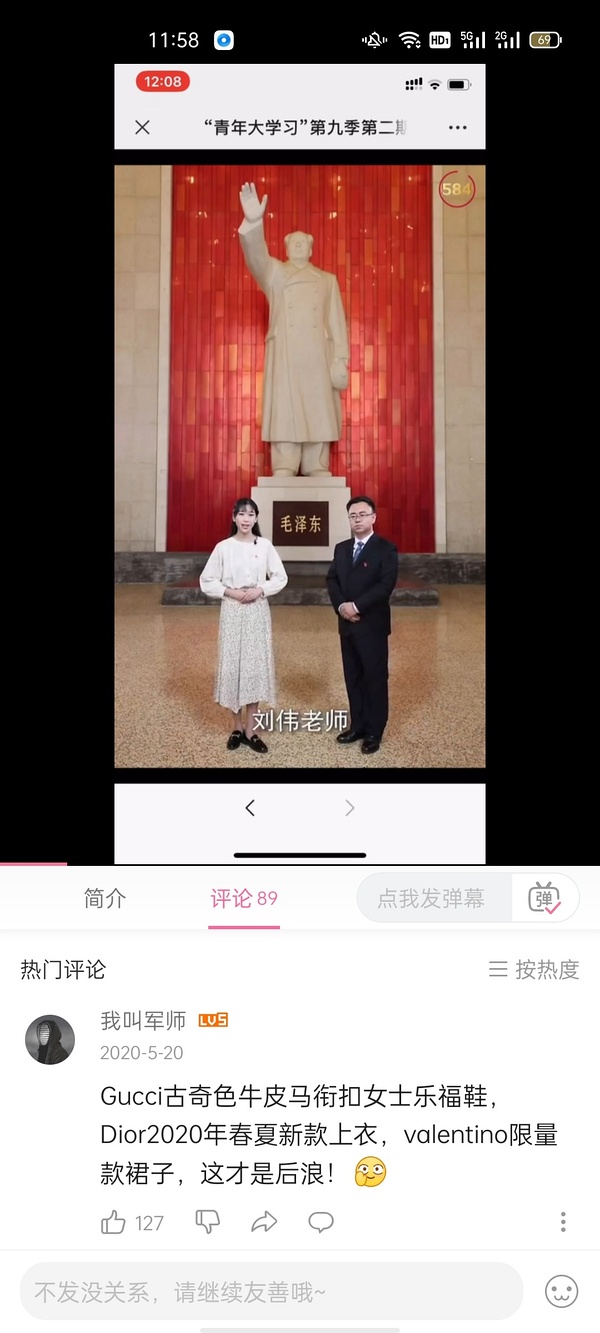Screen dimensions: 600x1333
Task: Open the emoji picker beside comment box
Action: tap(561, 1292)
